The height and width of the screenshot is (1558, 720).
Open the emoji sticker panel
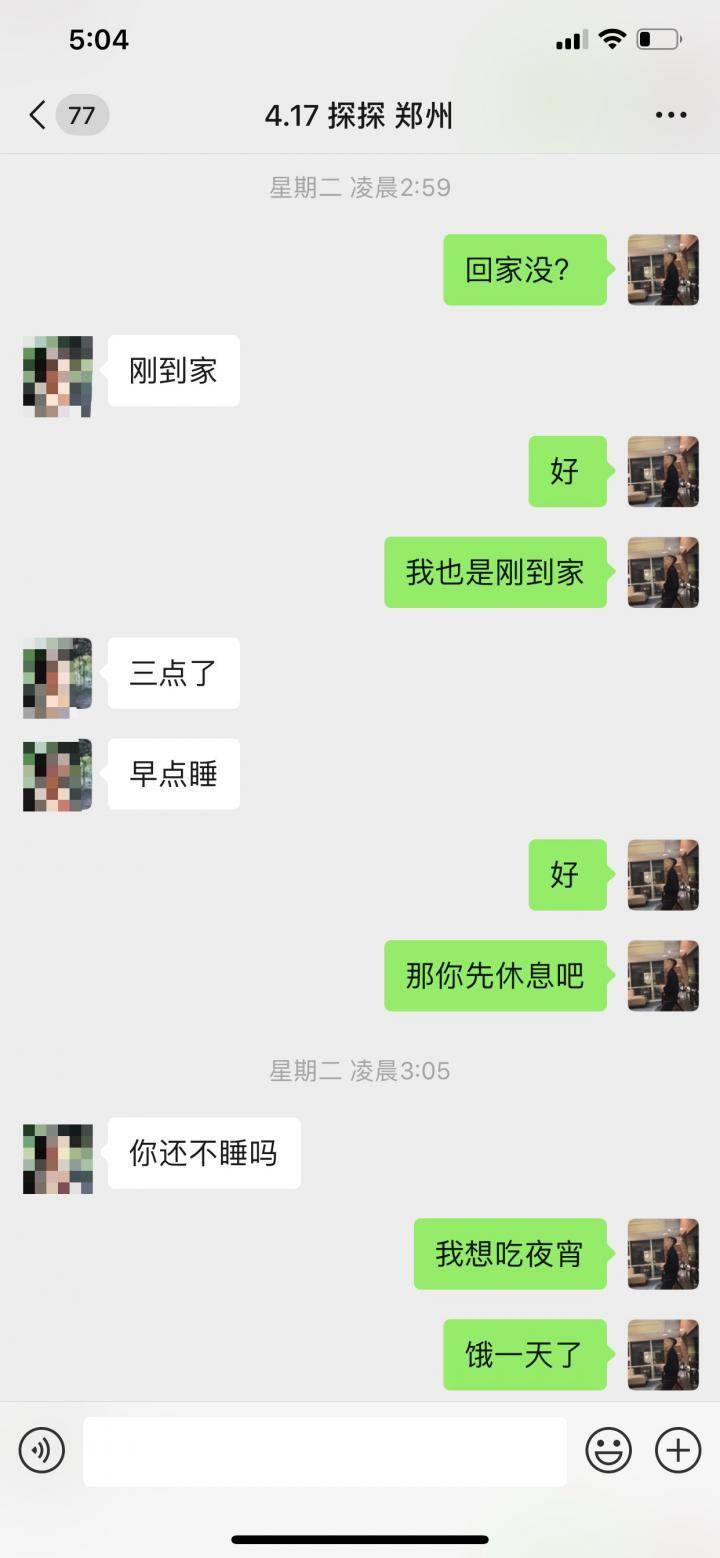click(608, 1450)
